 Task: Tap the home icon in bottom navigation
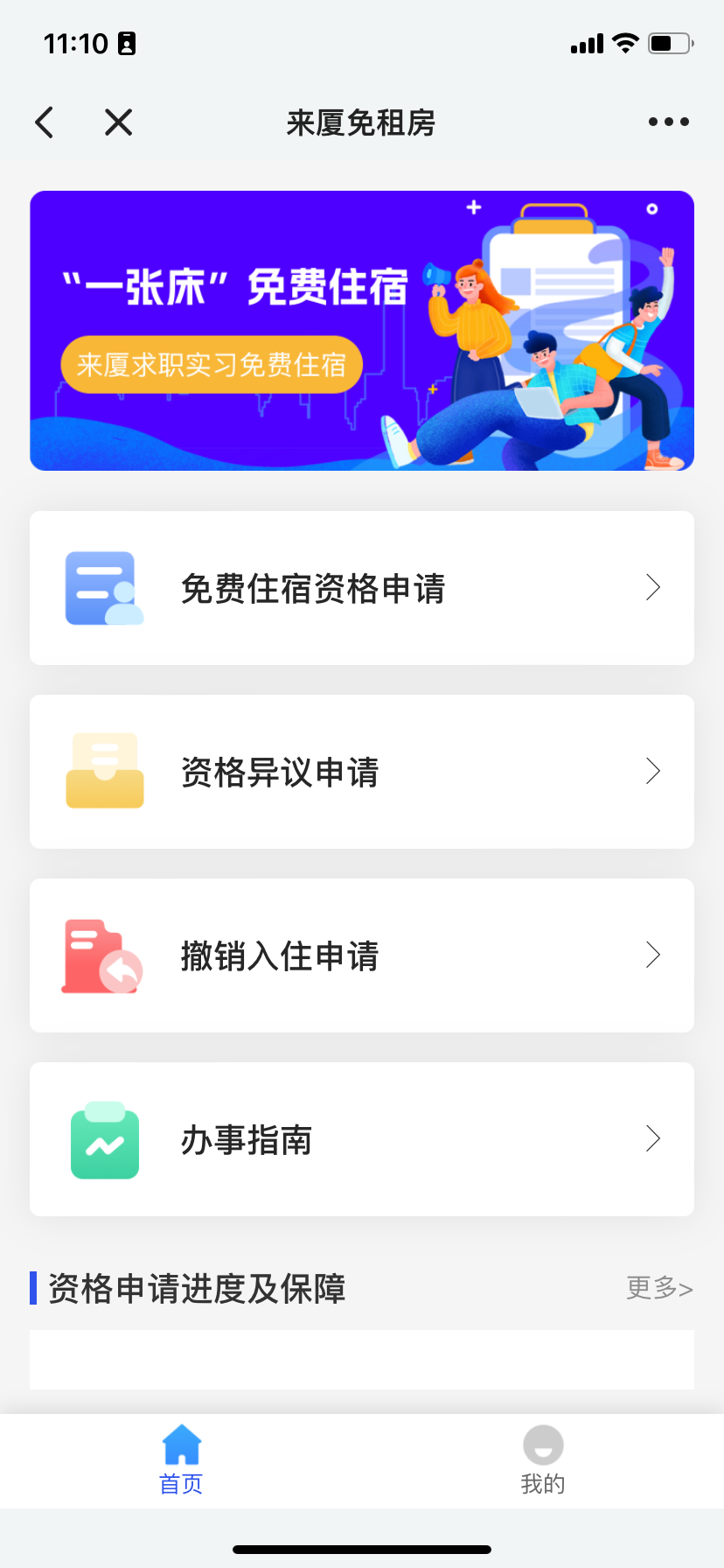[180, 1444]
